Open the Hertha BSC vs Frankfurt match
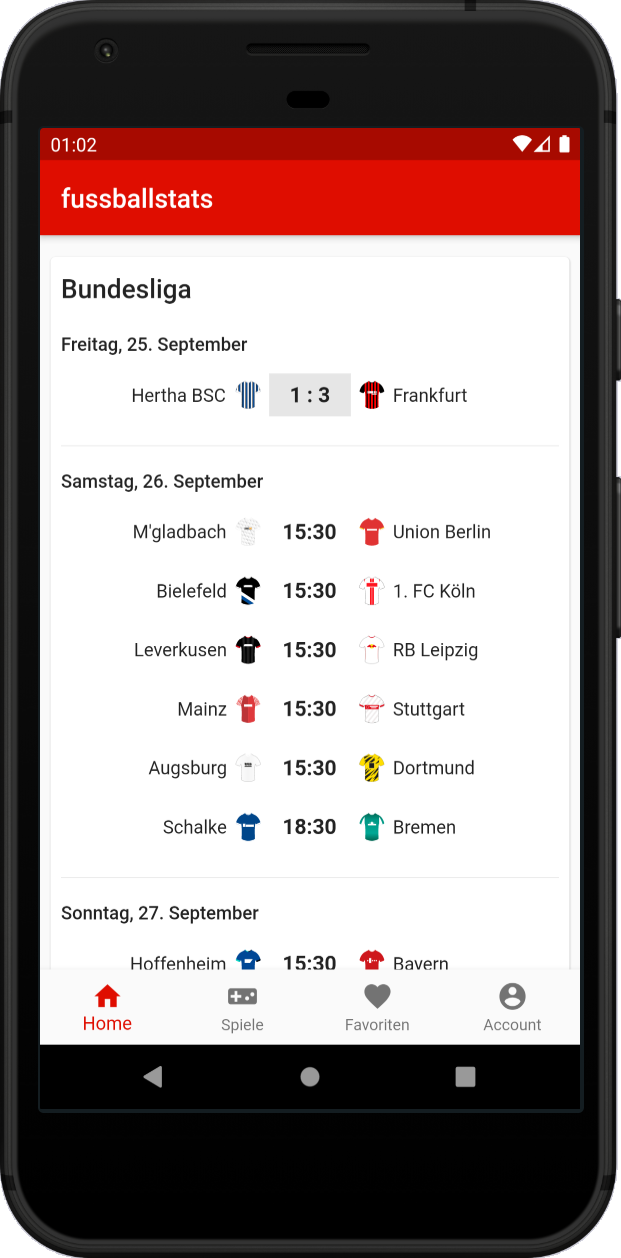 (310, 395)
